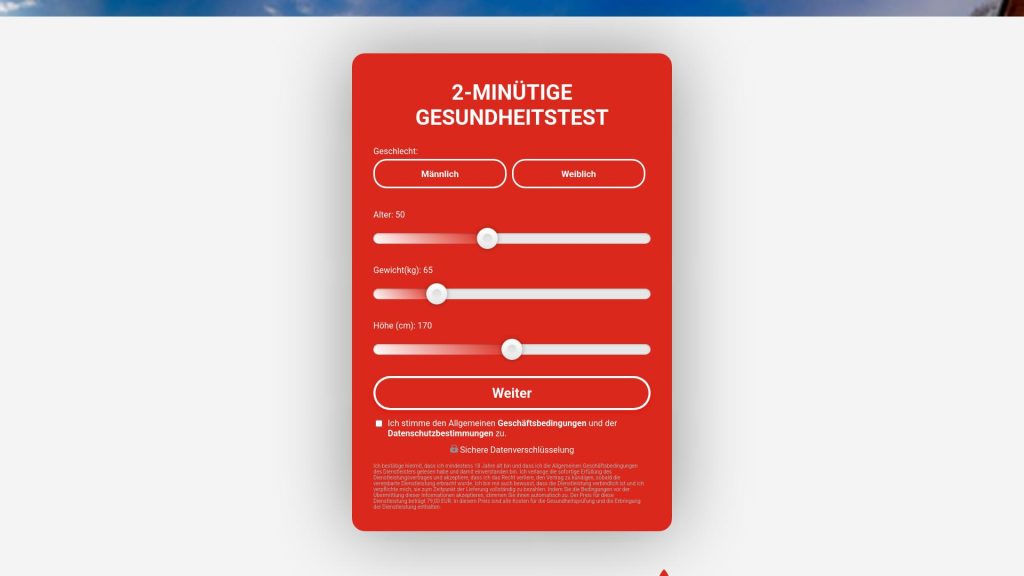Screen dimensions: 1024x576
Task: Tap the Gewicht slider handle
Action: click(436, 294)
